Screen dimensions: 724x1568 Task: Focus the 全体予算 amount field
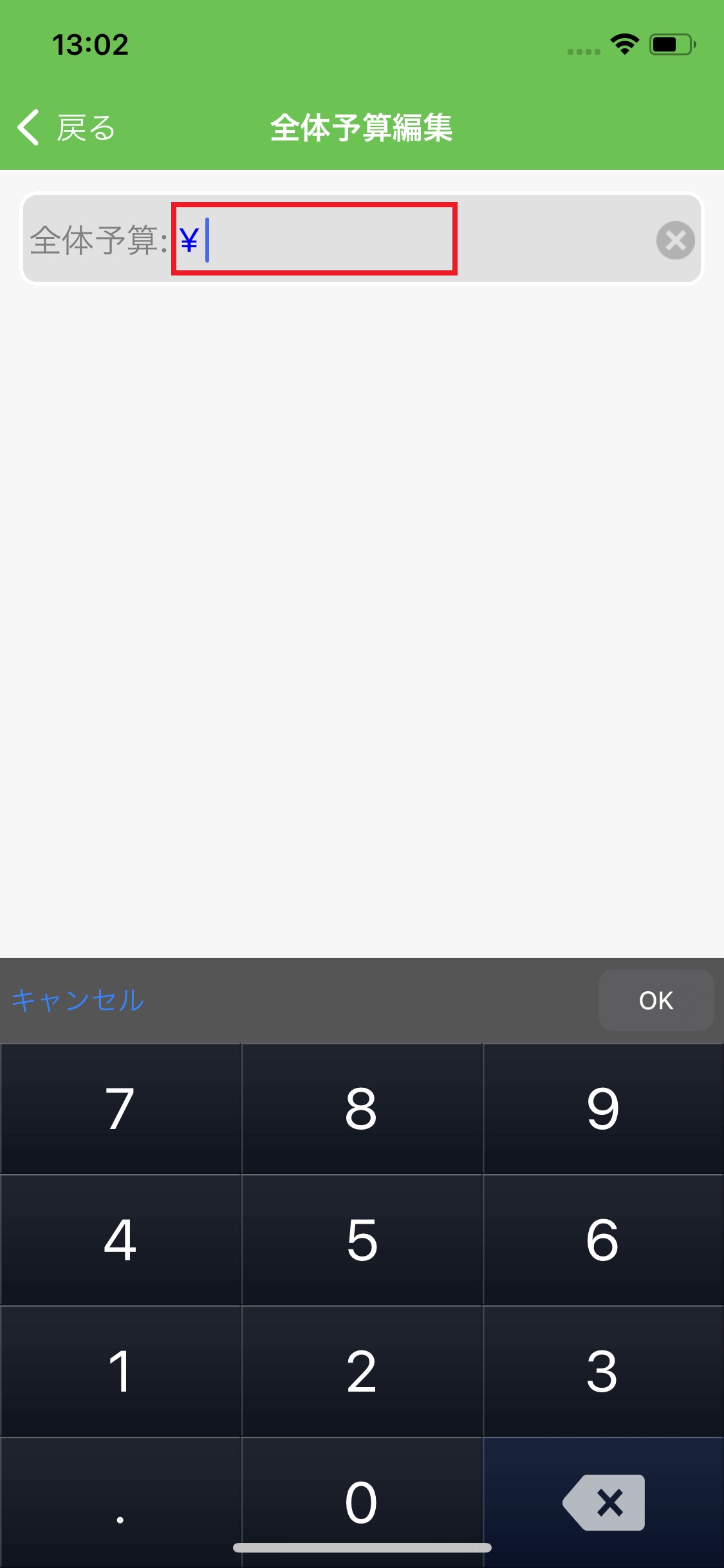pos(314,239)
